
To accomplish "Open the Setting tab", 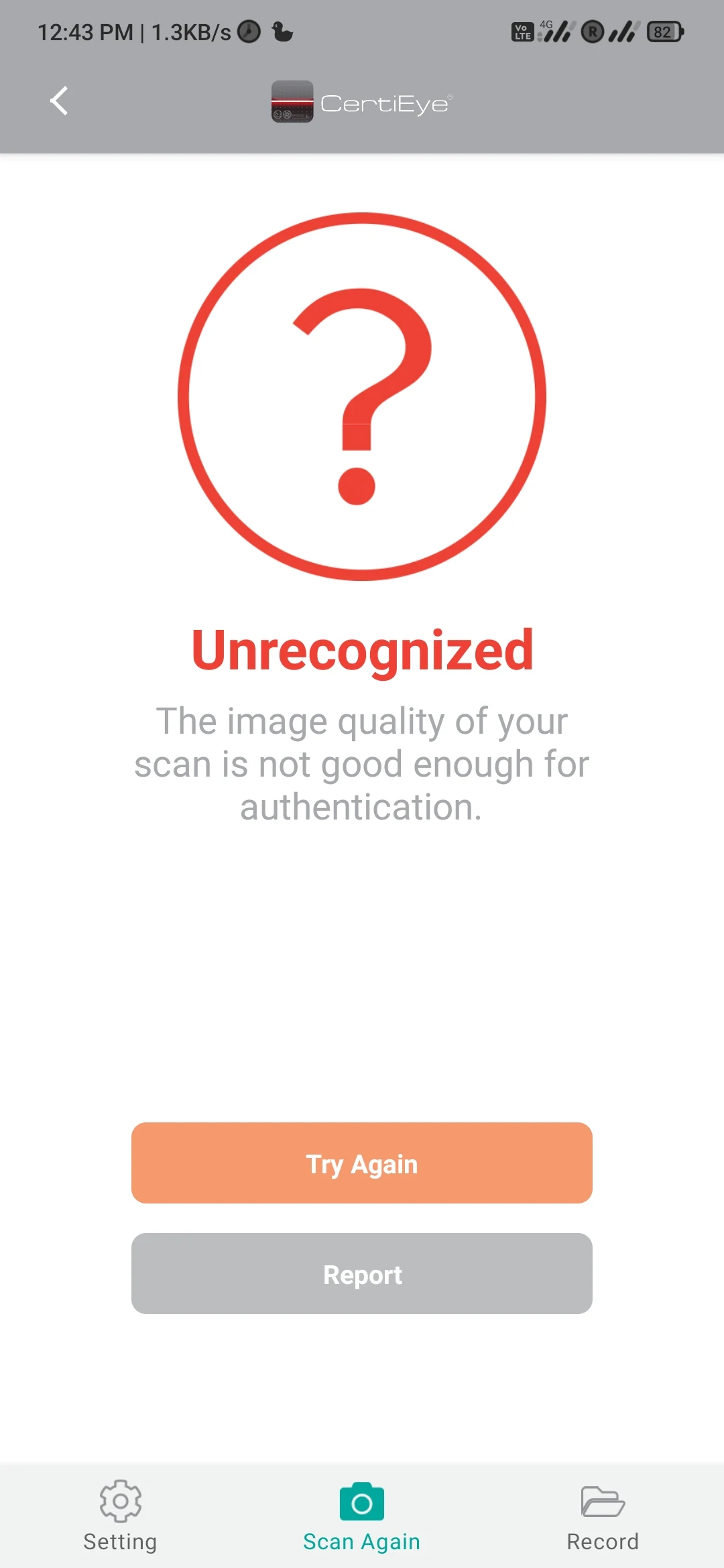I will coord(121,1516).
